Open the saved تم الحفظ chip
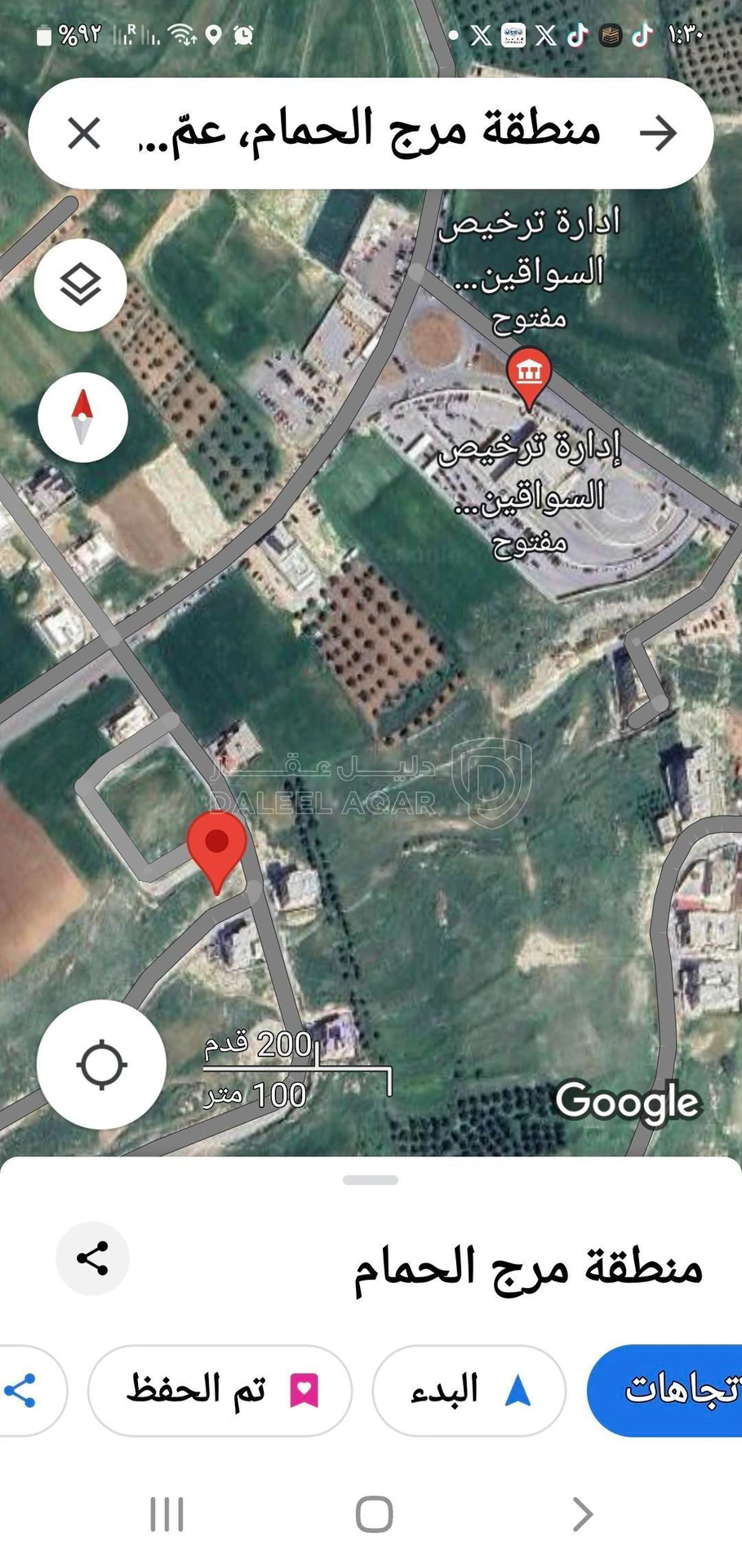This screenshot has width=742, height=1568. pos(220,1390)
